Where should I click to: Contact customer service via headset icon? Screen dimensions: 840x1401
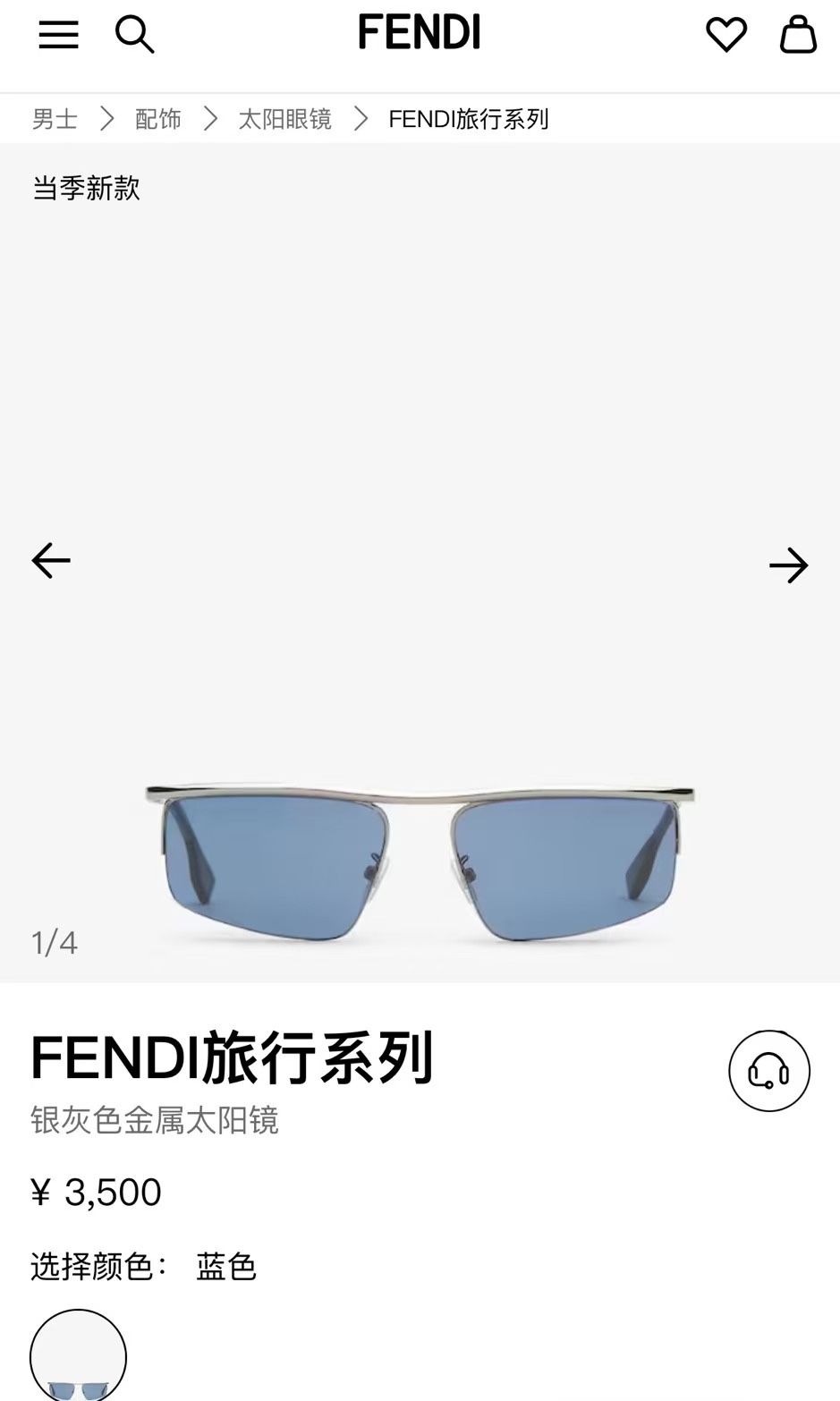point(768,1071)
